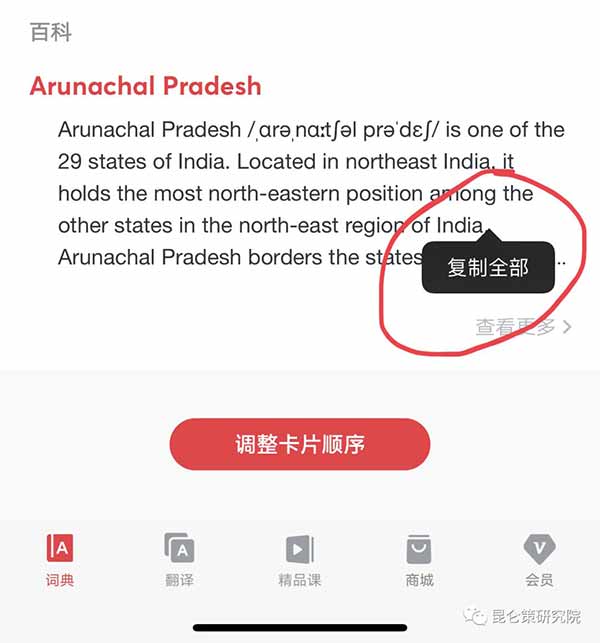The width and height of the screenshot is (600, 643).
Task: Go to the 商城 tab
Action: [419, 560]
